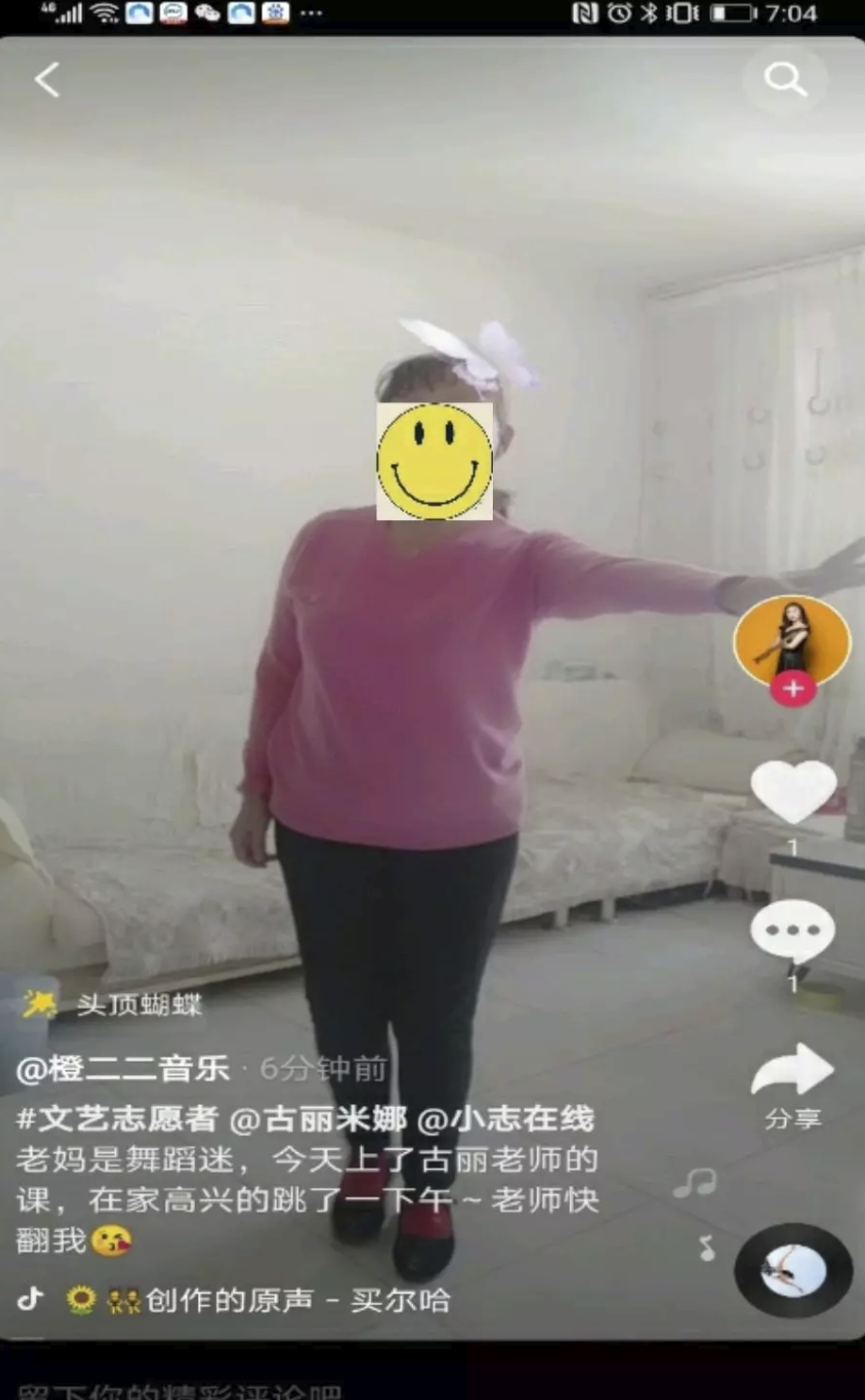The width and height of the screenshot is (865, 1400).
Task: Open the comments bubble icon
Action: [792, 931]
